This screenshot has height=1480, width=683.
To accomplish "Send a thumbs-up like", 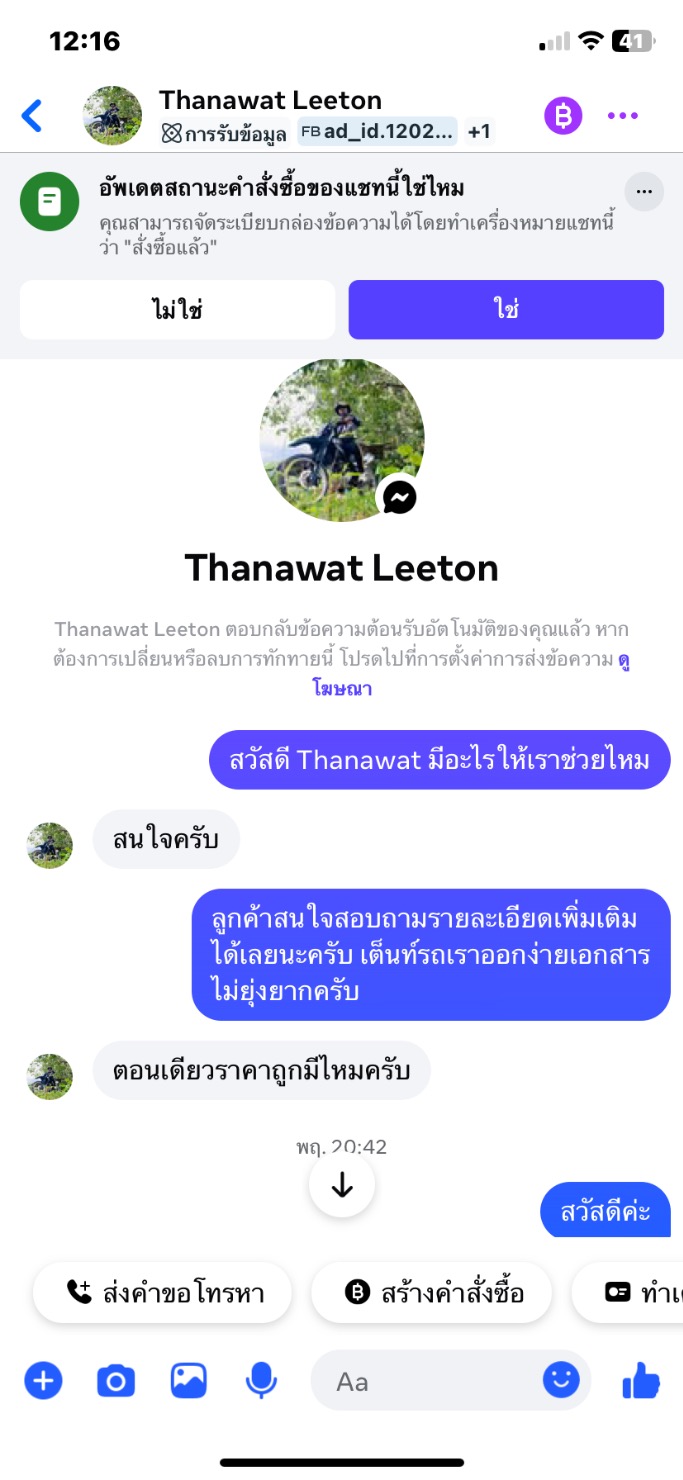I will [641, 1382].
